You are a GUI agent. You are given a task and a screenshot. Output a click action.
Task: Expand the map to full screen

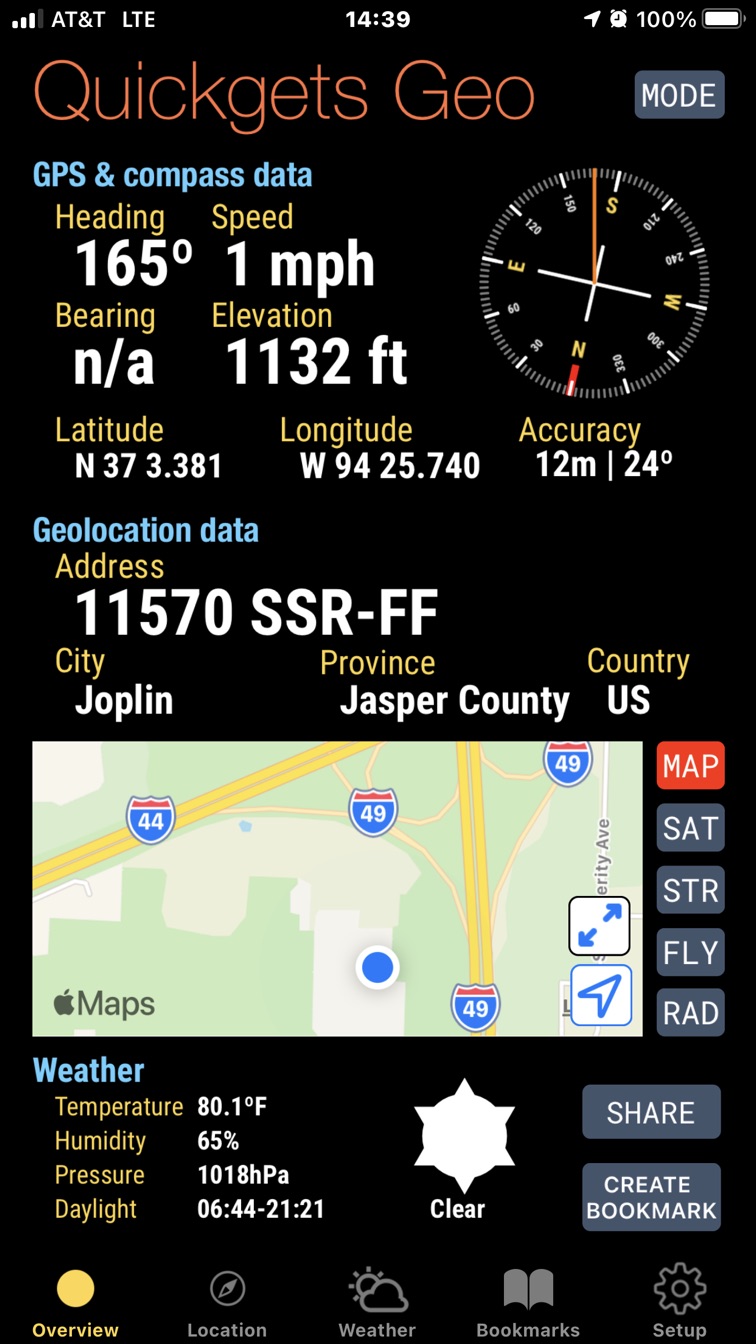click(600, 926)
